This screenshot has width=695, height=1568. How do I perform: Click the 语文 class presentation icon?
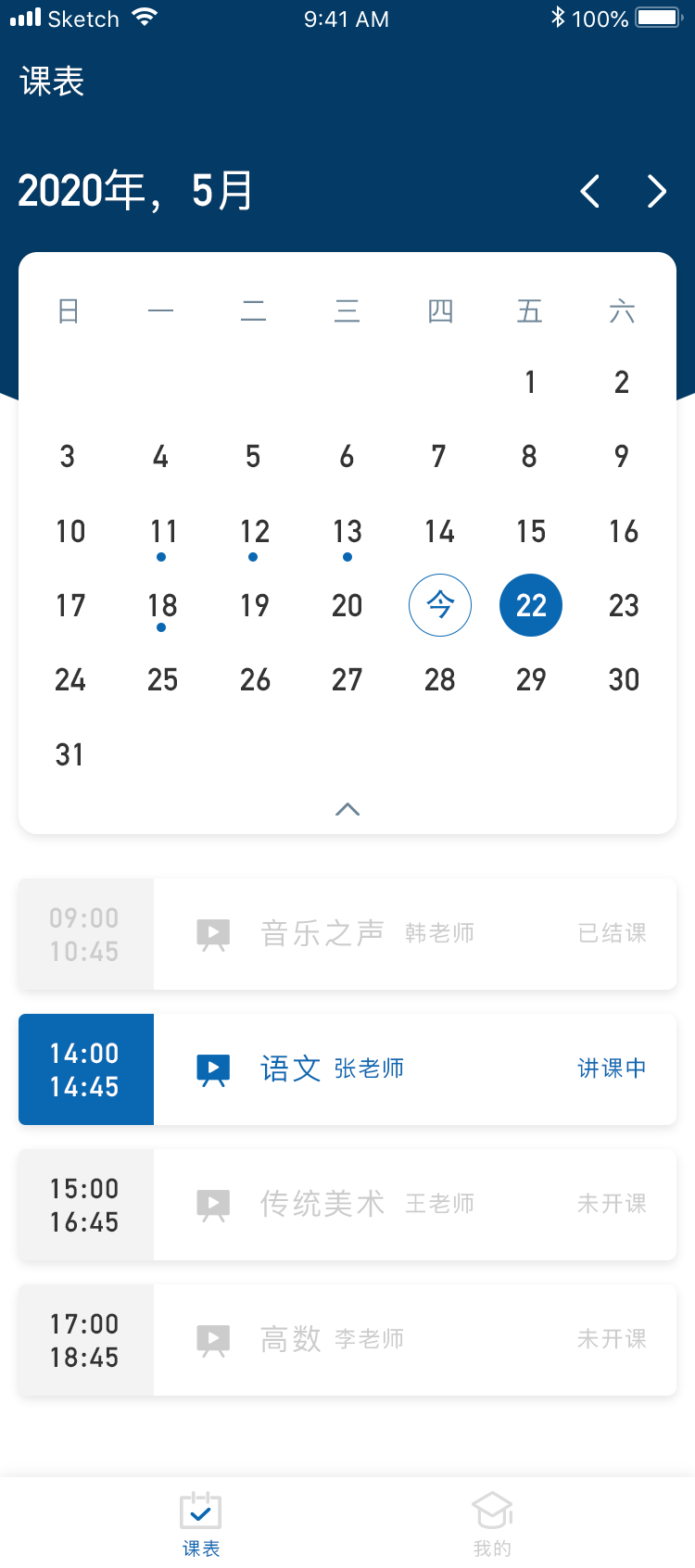pyautogui.click(x=212, y=1069)
